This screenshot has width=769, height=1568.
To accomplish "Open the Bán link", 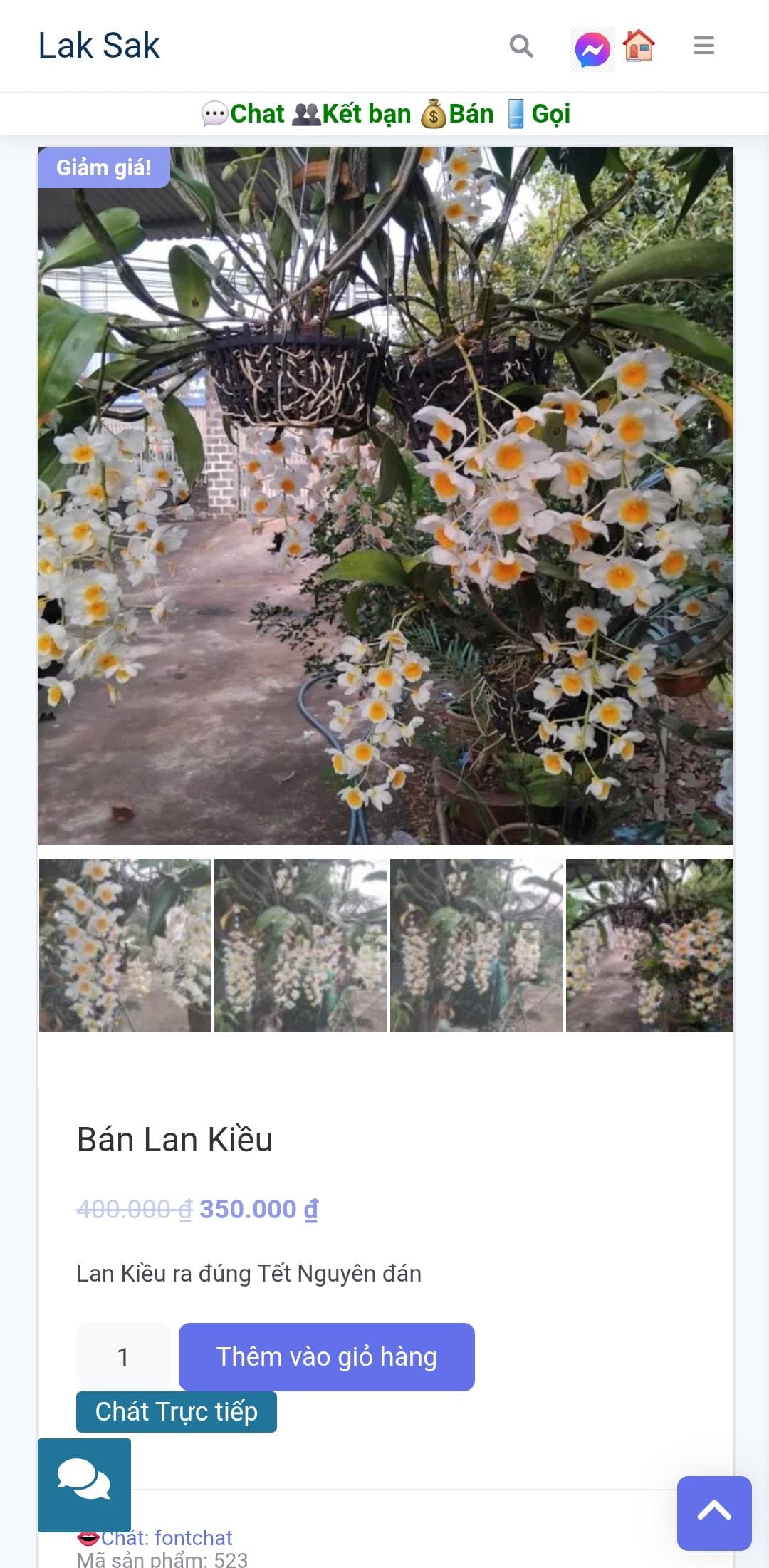I will [456, 114].
